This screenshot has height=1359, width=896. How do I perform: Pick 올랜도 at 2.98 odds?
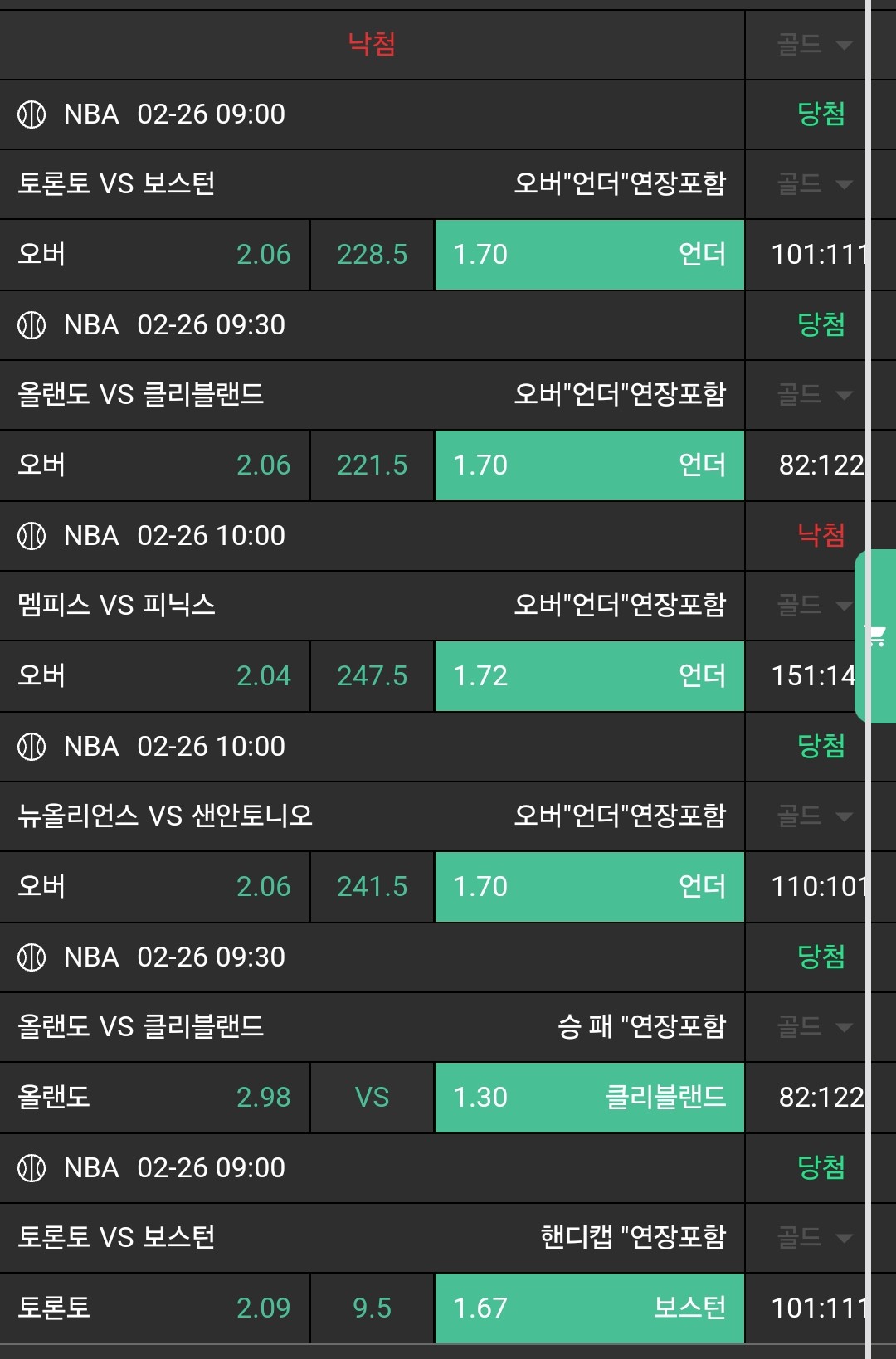click(154, 1097)
